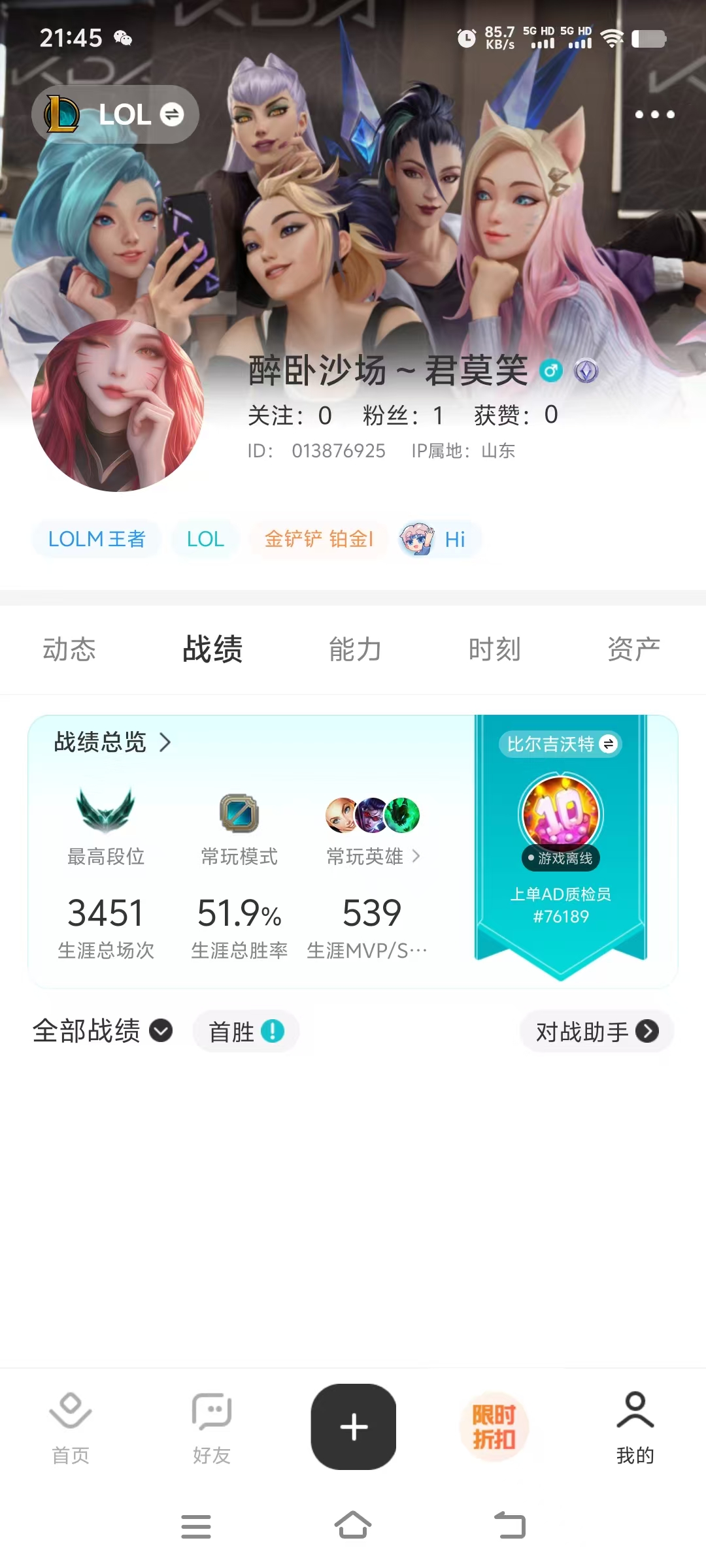Expand the 全部战绩 filter dropdown

(103, 1031)
